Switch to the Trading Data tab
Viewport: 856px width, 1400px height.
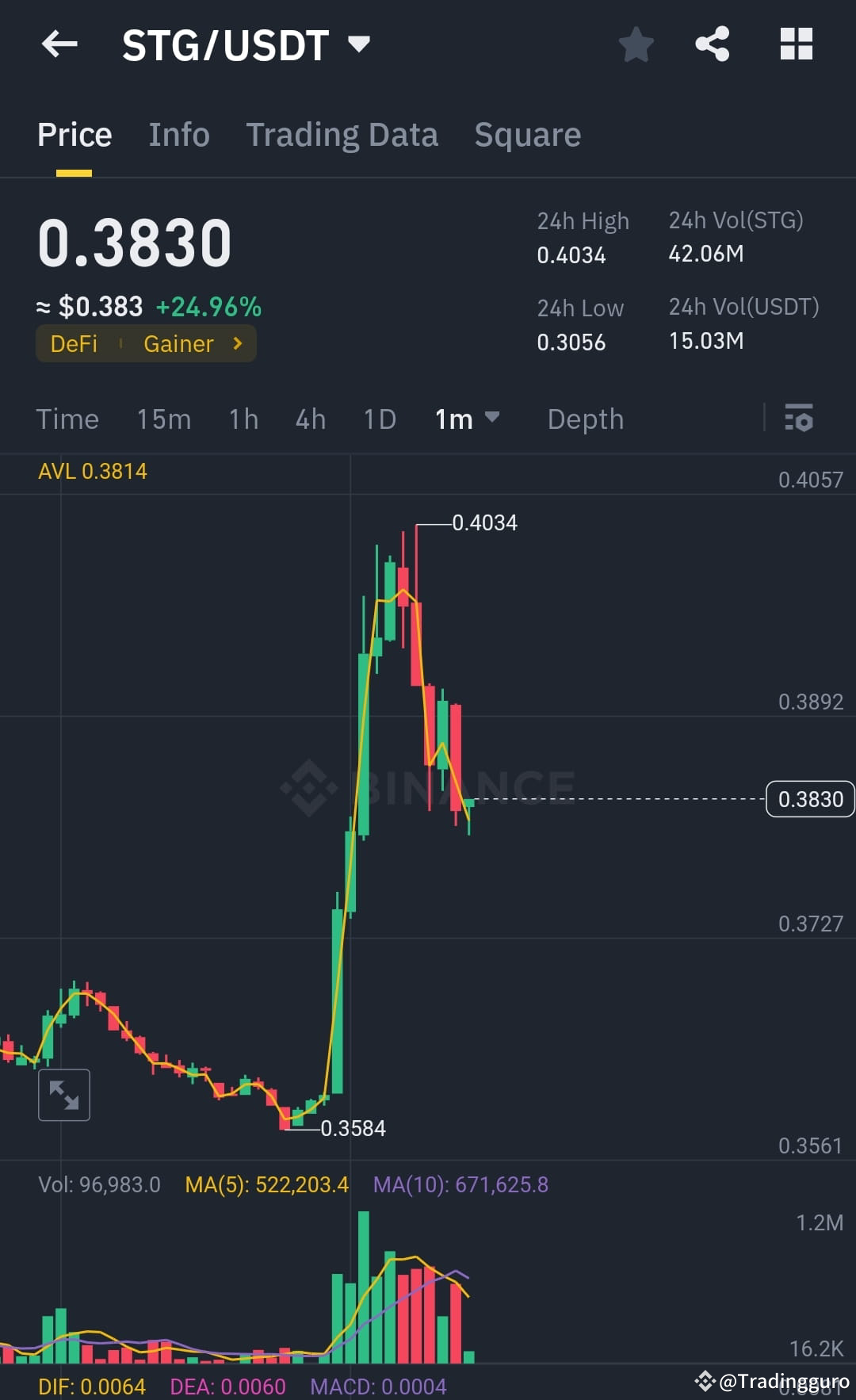[342, 134]
